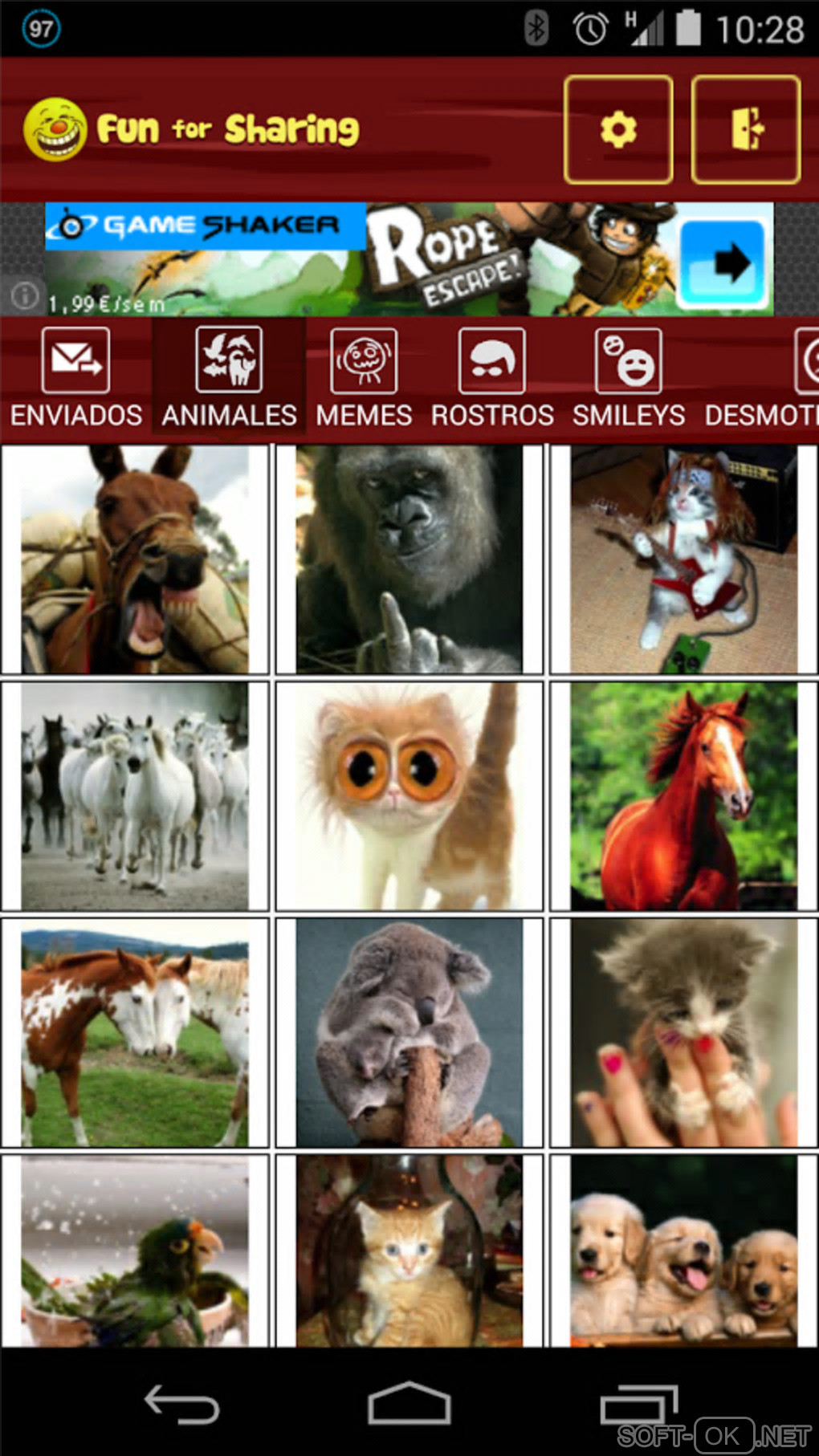Image resolution: width=819 pixels, height=1456 pixels.
Task: Open the chestnut horse picture
Action: (x=683, y=796)
